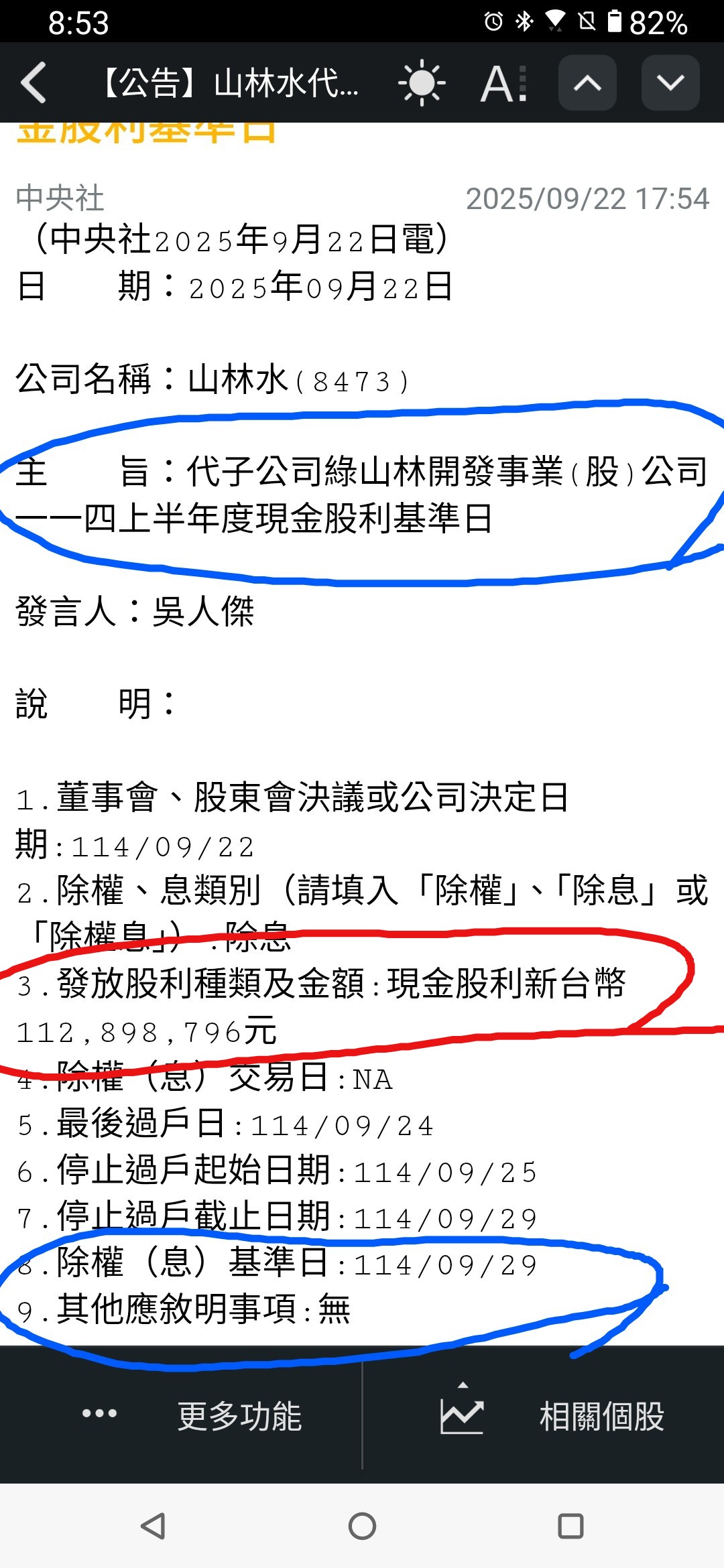
Task: Jump to the previous article with the up chevron
Action: pyautogui.click(x=588, y=82)
